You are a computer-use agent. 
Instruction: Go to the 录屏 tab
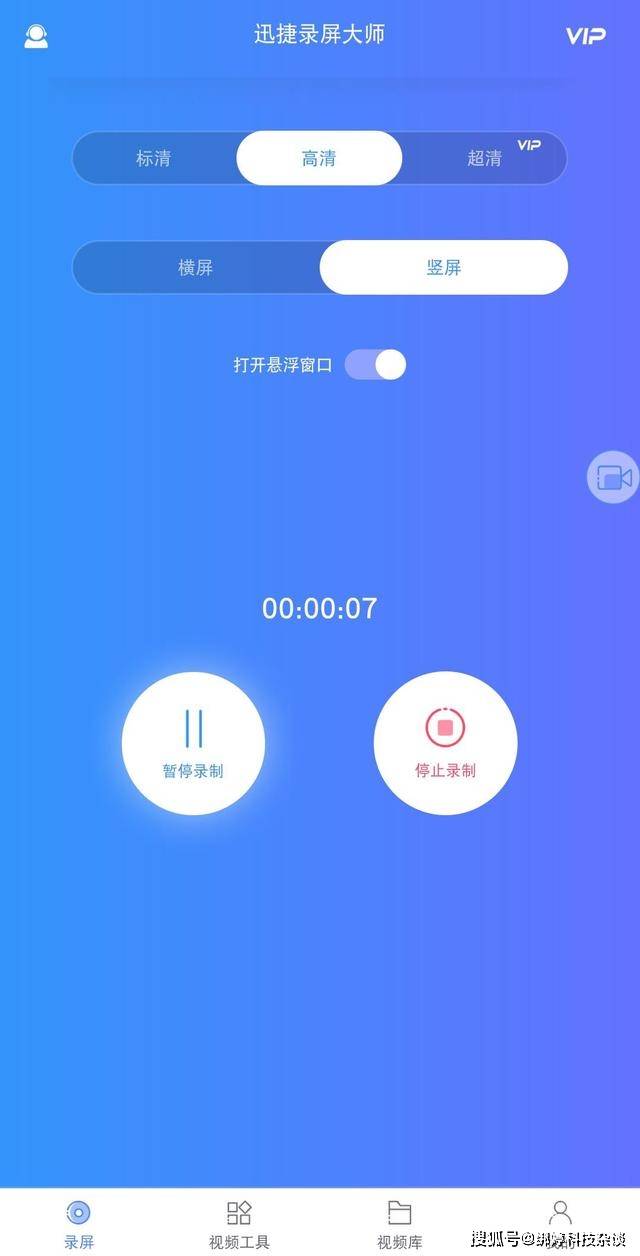79,1224
